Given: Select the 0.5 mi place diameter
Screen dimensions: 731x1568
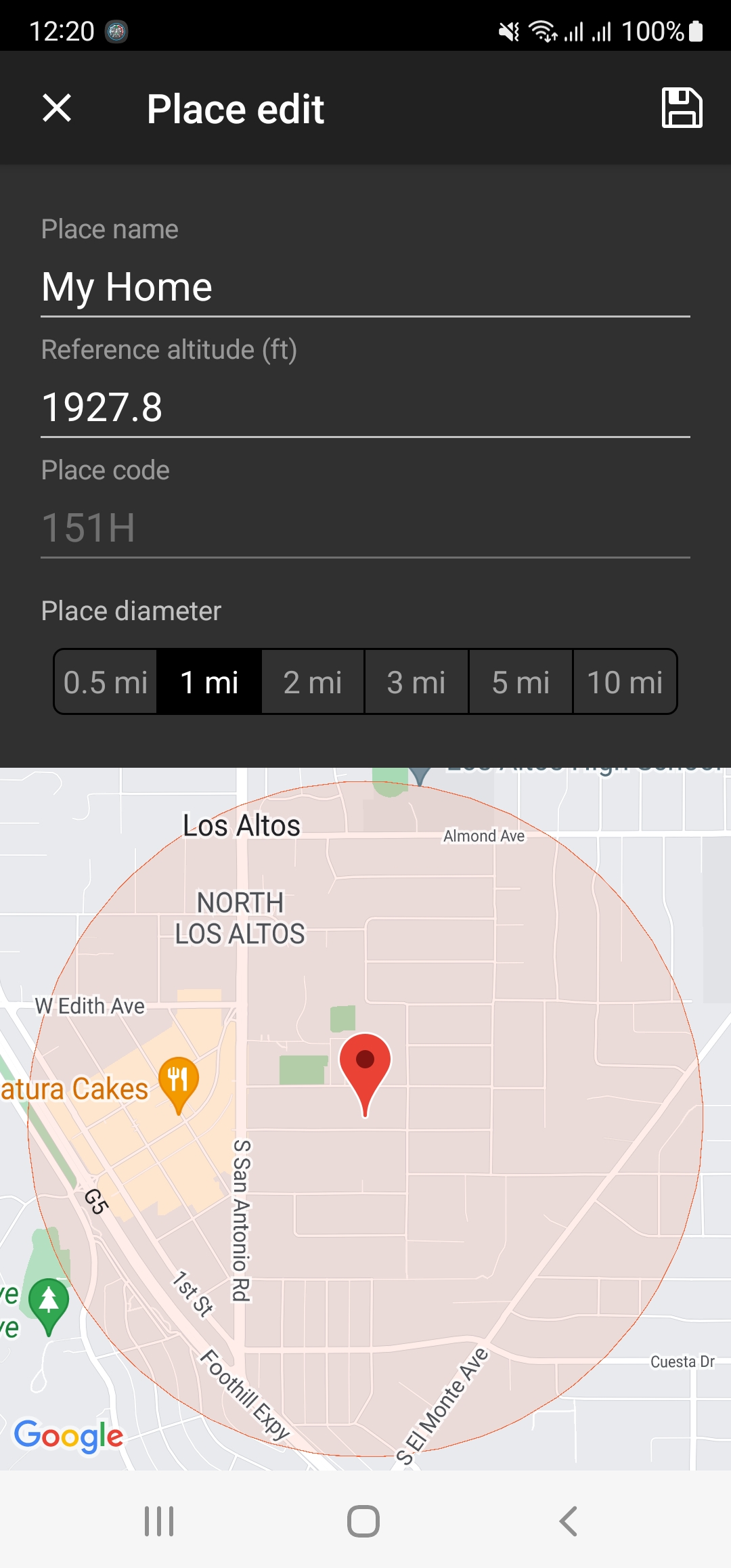Looking at the screenshot, I should point(106,682).
